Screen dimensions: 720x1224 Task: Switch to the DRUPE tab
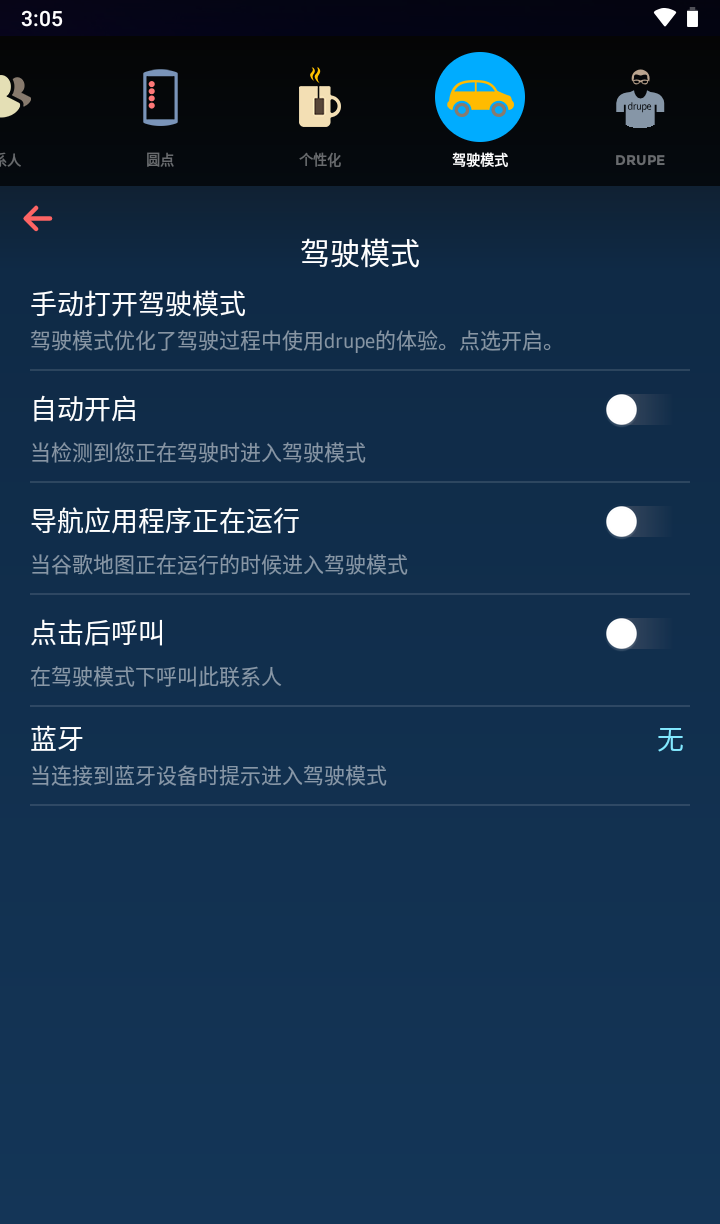639,110
